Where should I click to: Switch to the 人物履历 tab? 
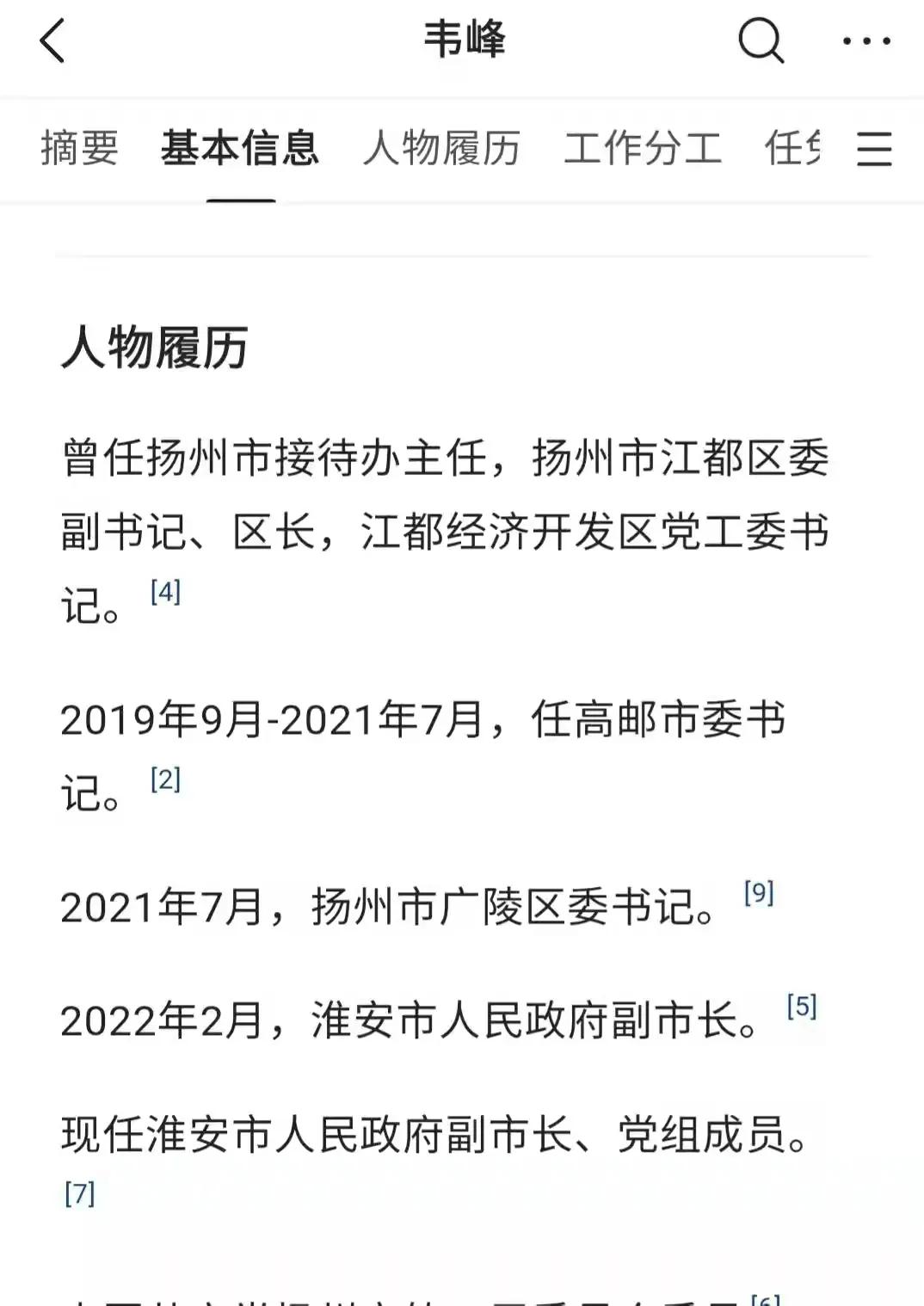[x=443, y=149]
